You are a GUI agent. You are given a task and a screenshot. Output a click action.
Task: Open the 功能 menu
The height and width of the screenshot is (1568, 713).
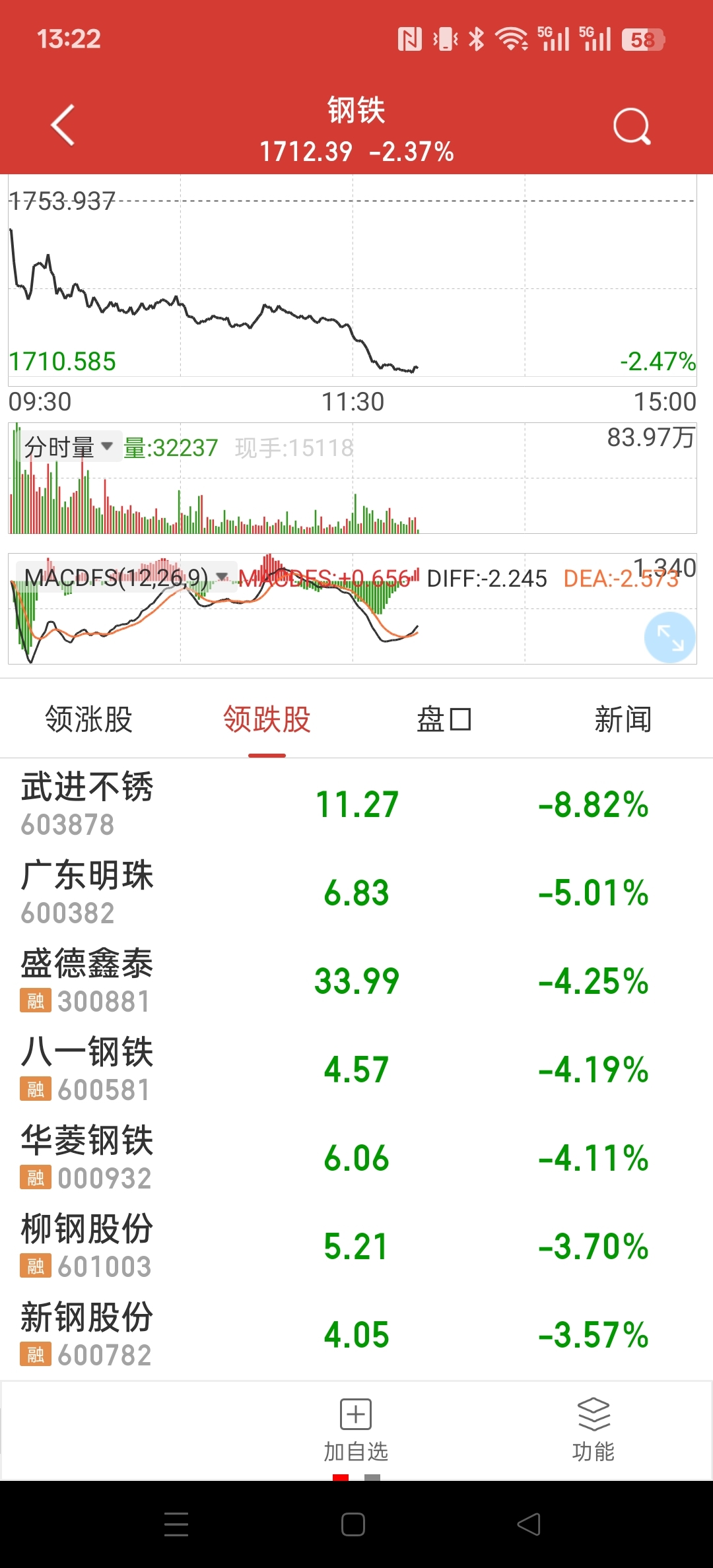[594, 1429]
